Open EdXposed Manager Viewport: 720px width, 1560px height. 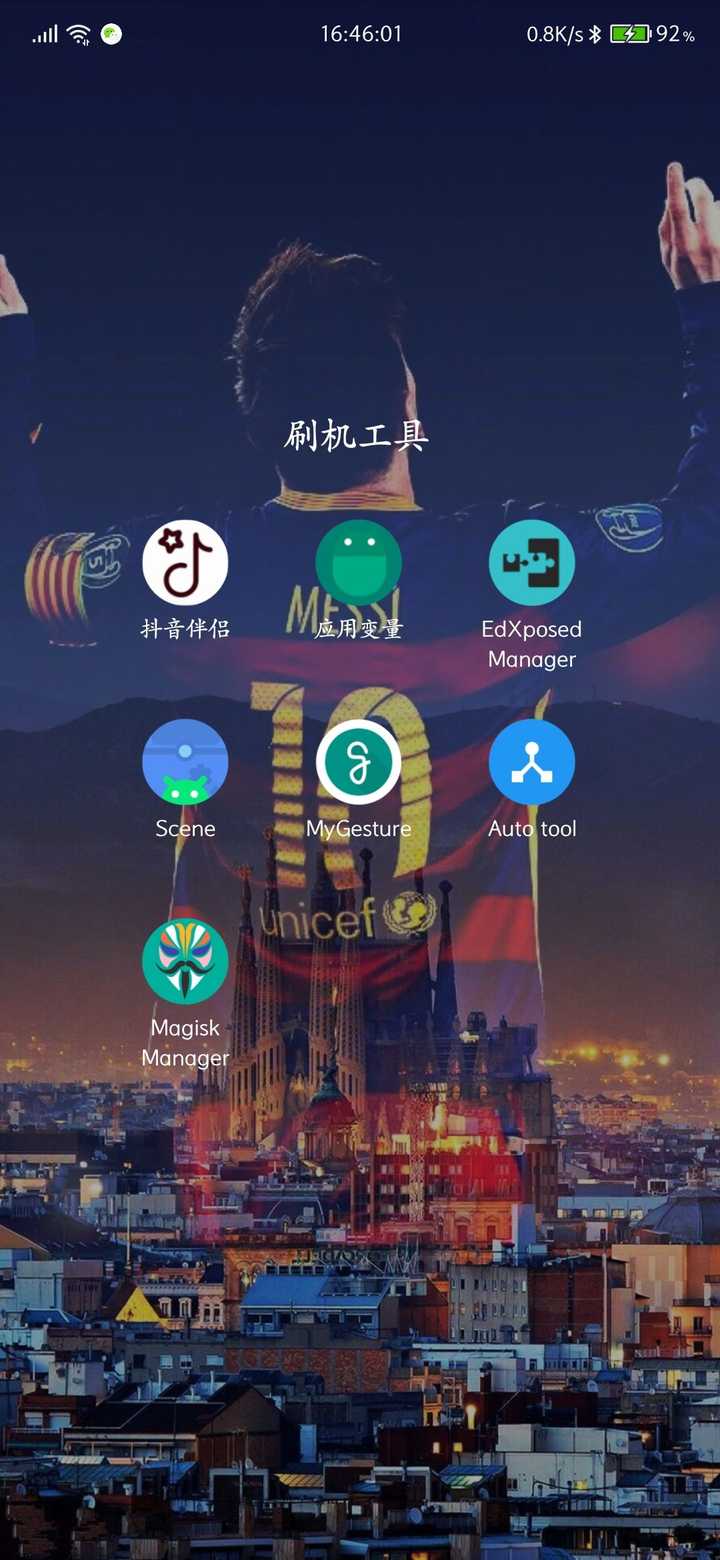click(531, 563)
